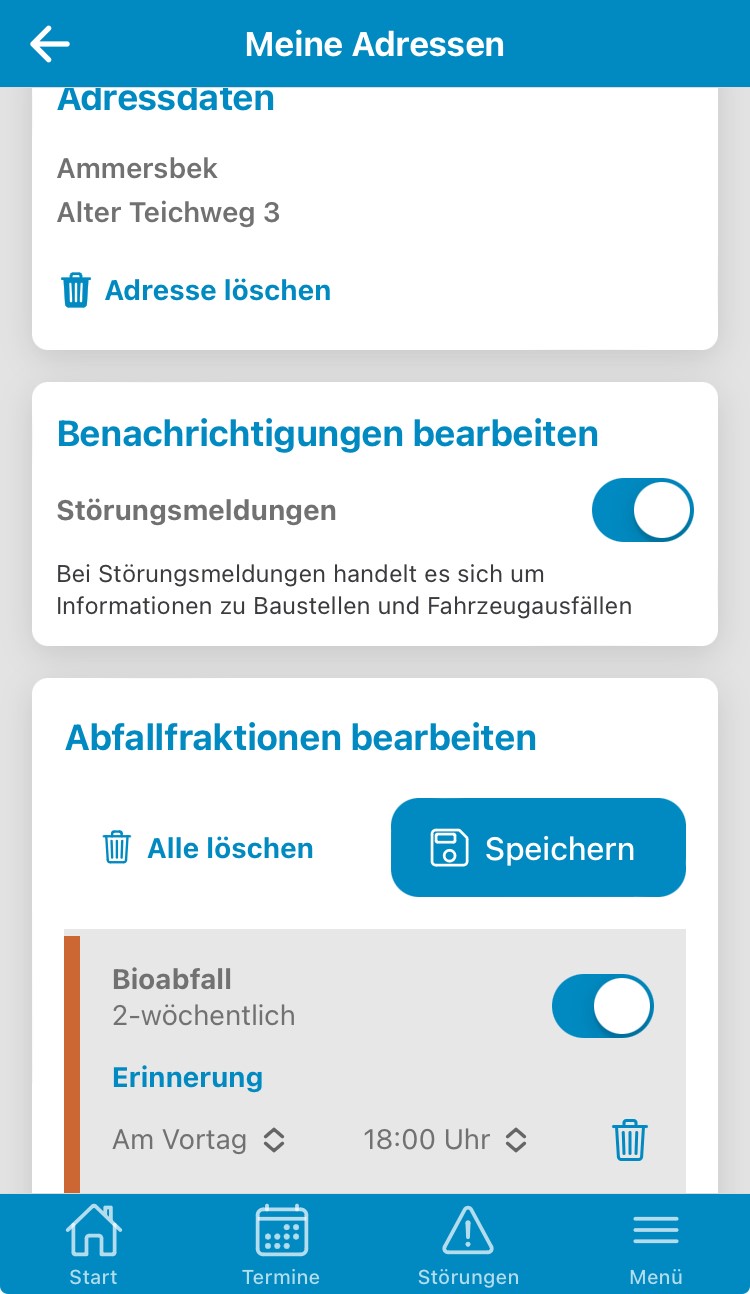Switch to the Start tab
This screenshot has height=1294, width=750.
(x=93, y=1244)
